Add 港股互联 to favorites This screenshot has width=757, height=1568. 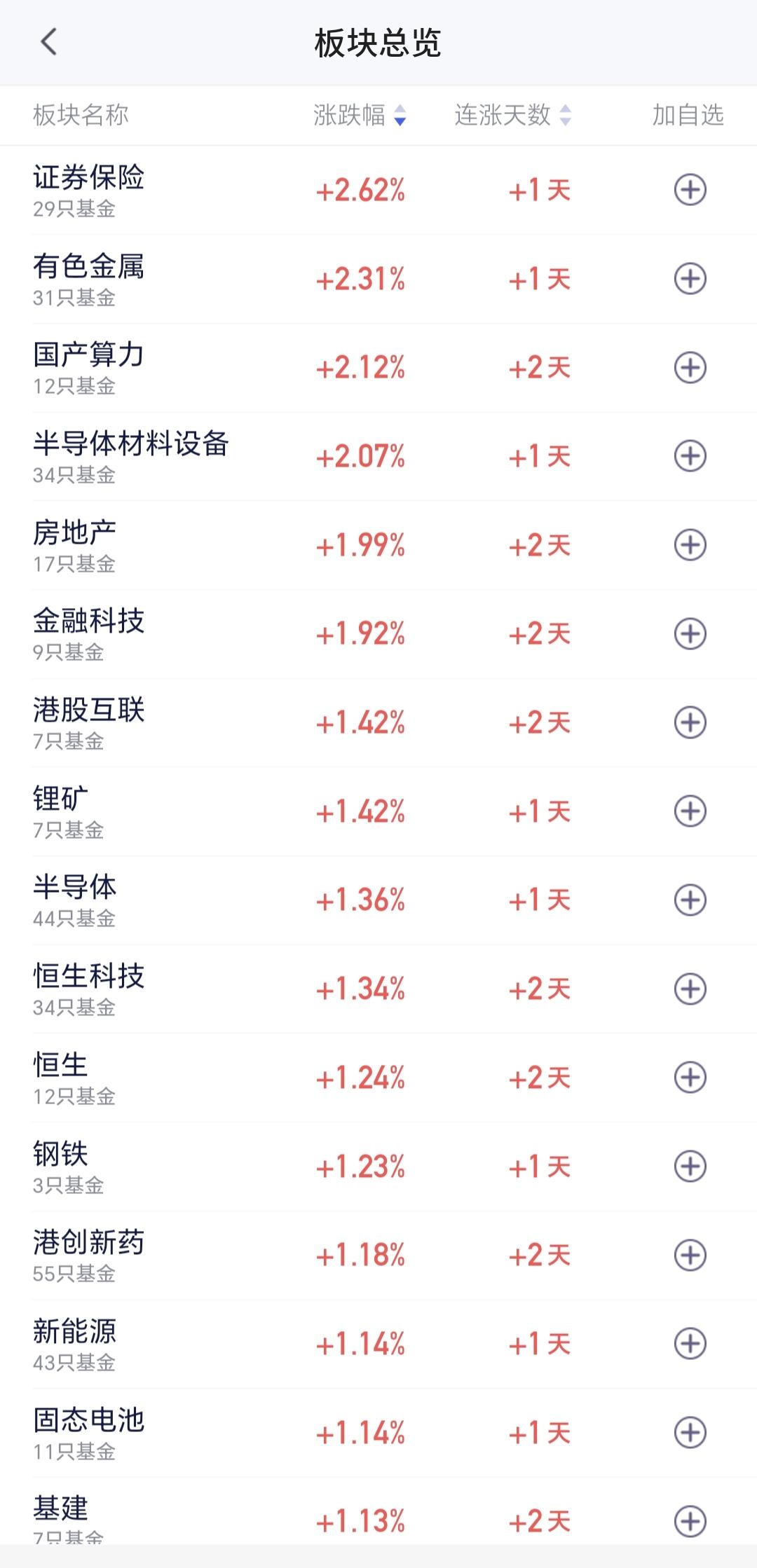point(690,722)
